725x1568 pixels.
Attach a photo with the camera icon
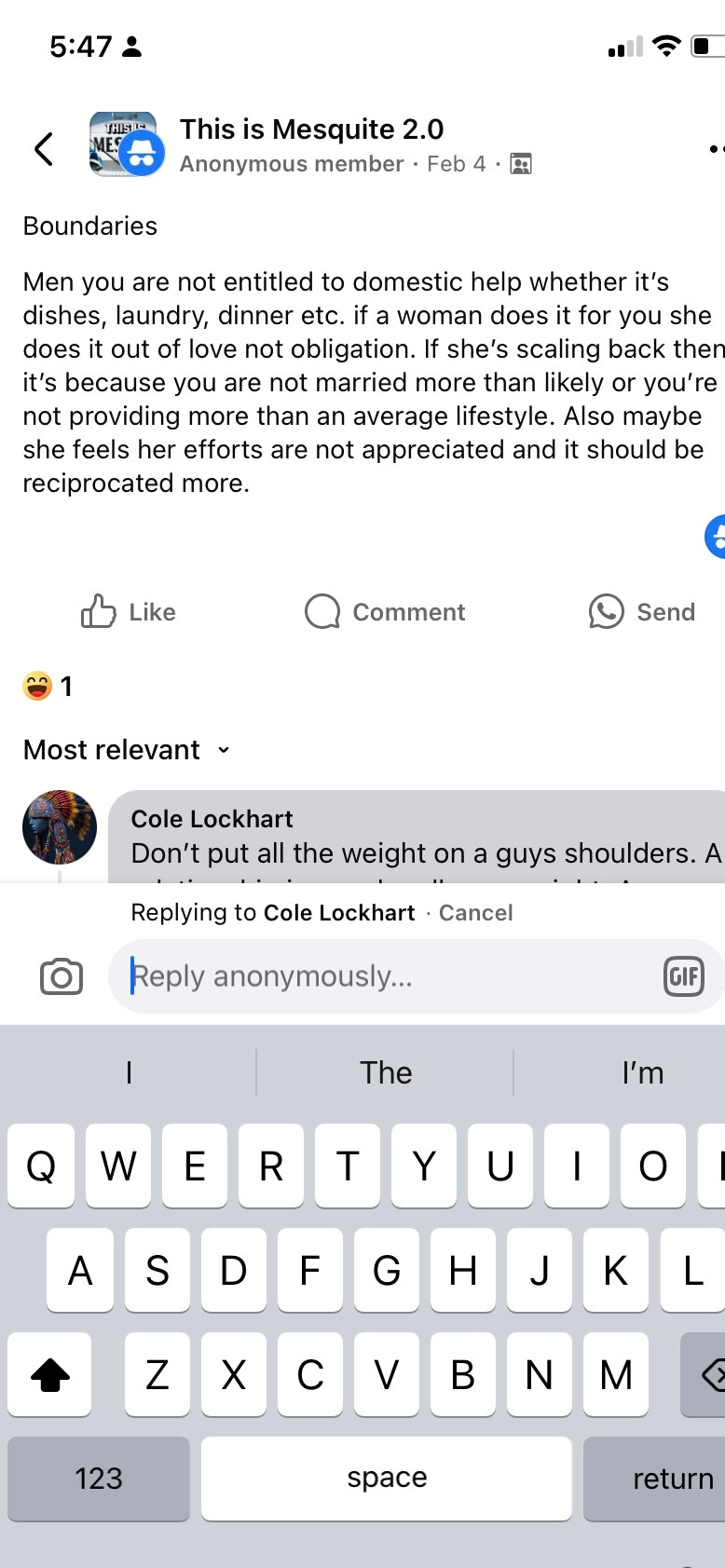62,976
